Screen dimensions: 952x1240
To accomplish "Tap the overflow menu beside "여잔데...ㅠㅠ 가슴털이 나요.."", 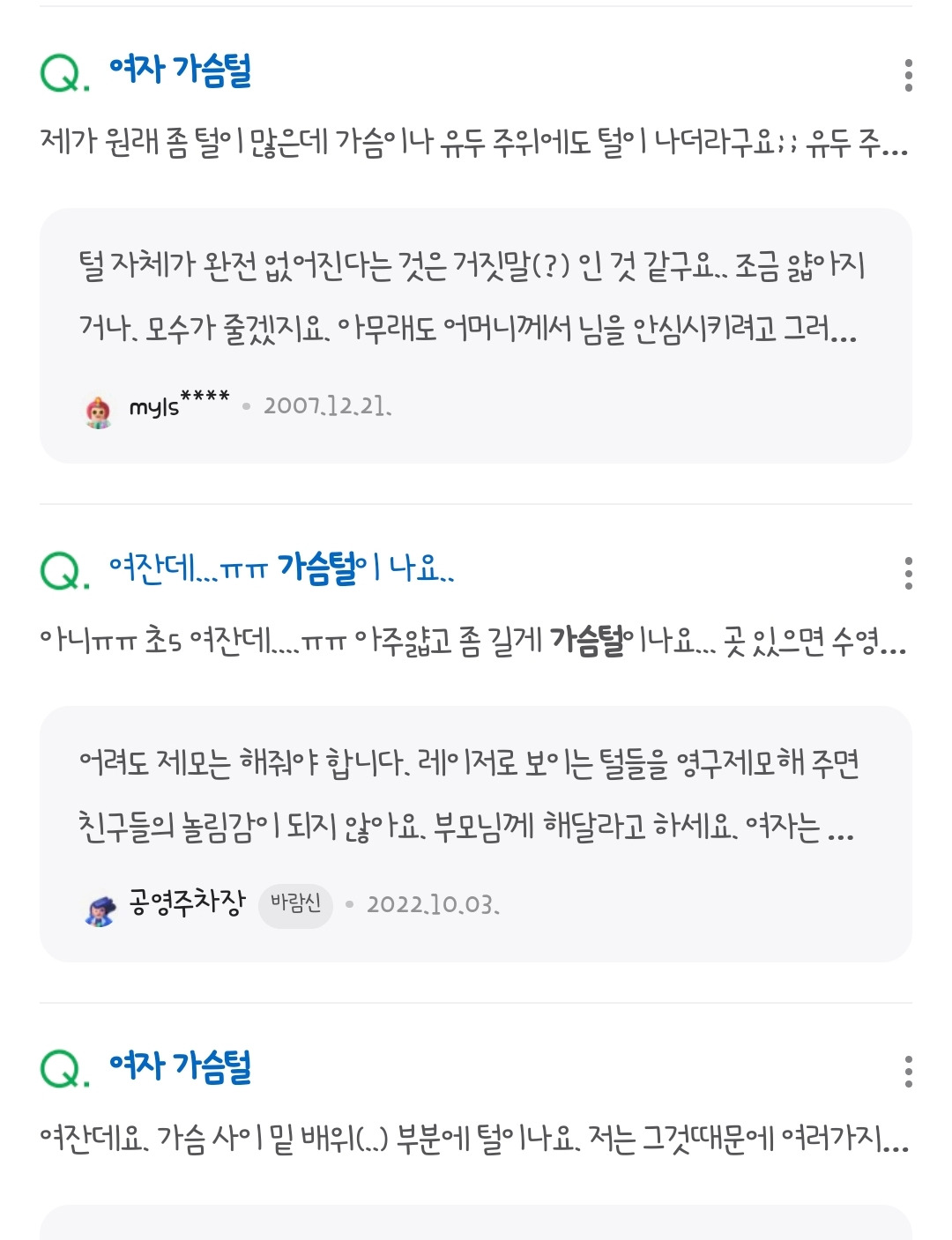I will click(908, 574).
